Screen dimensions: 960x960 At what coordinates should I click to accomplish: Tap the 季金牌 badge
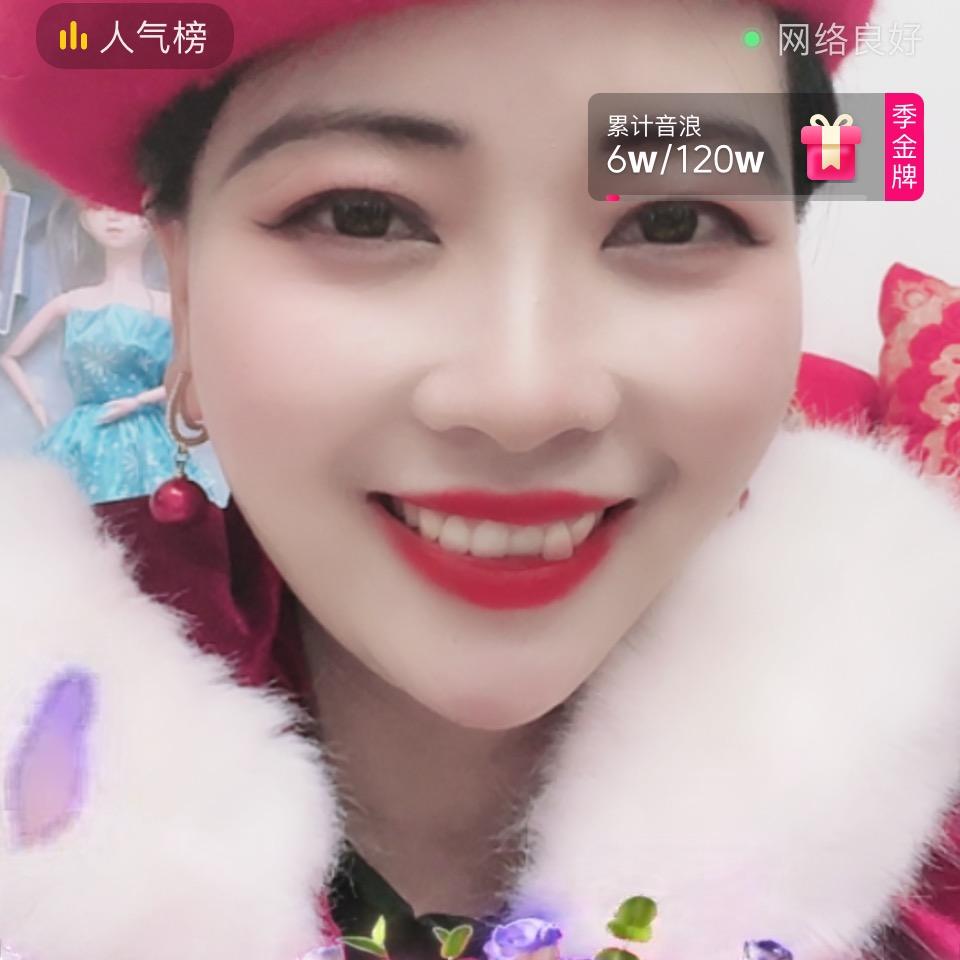click(904, 147)
